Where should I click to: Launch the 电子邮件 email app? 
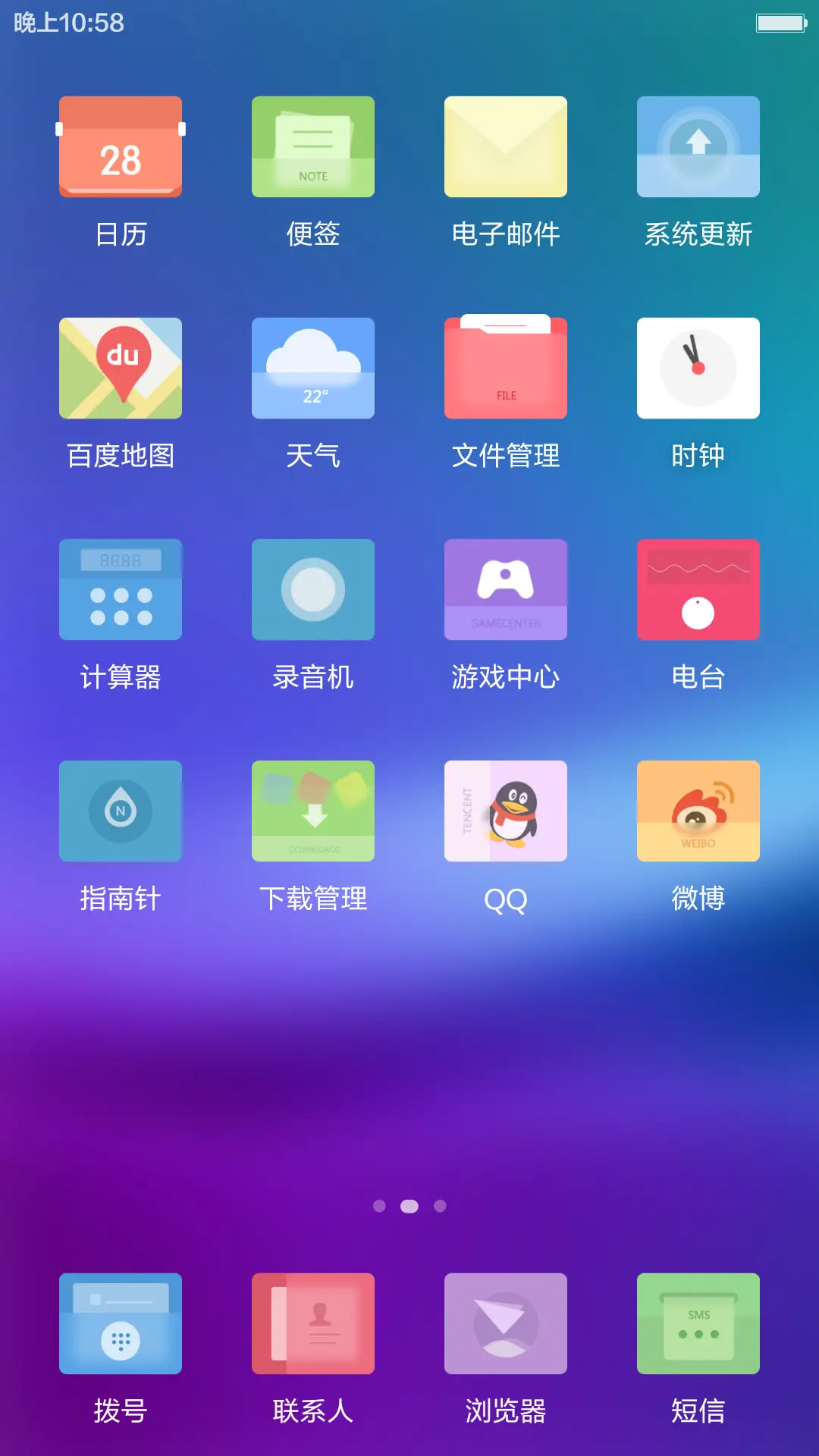(506, 146)
